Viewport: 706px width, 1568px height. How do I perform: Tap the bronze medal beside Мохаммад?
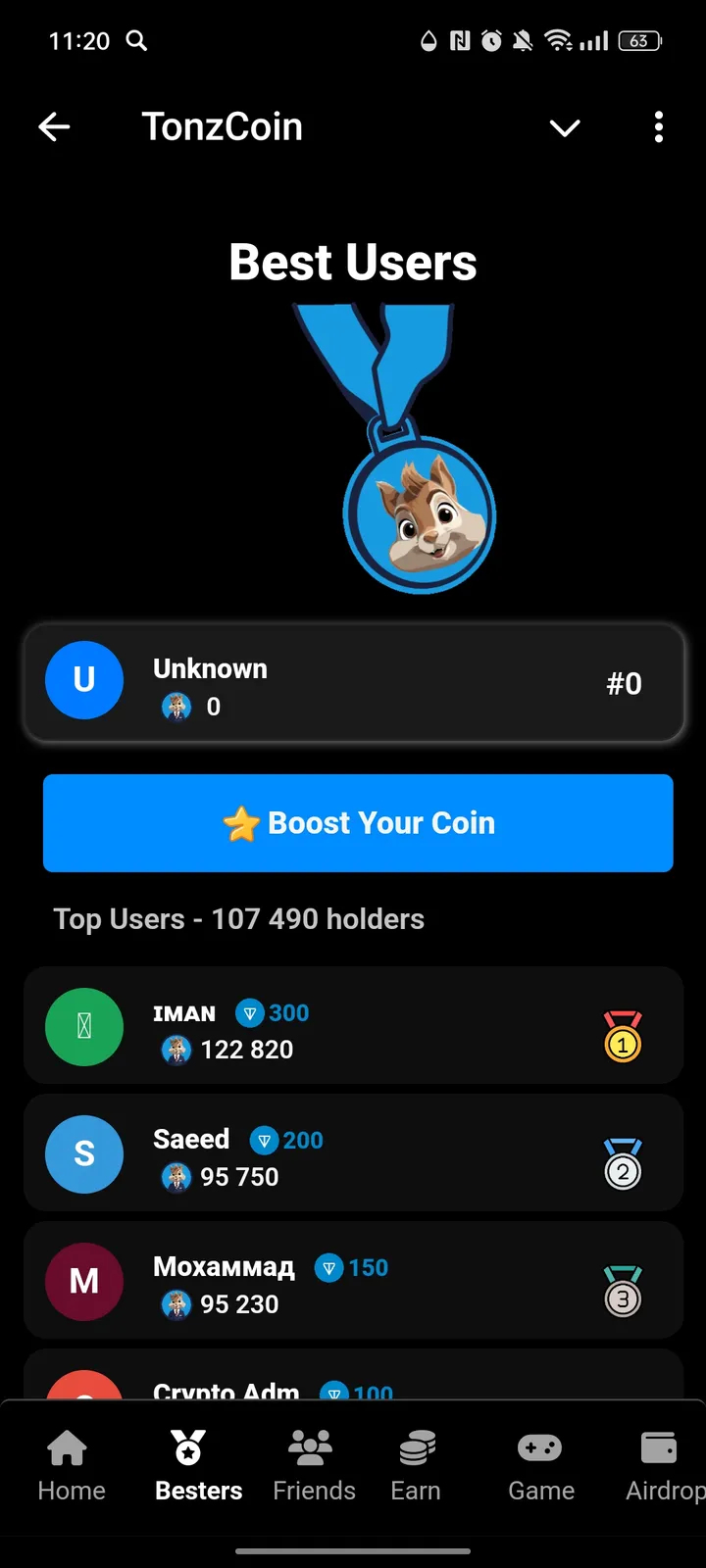[x=624, y=1295]
